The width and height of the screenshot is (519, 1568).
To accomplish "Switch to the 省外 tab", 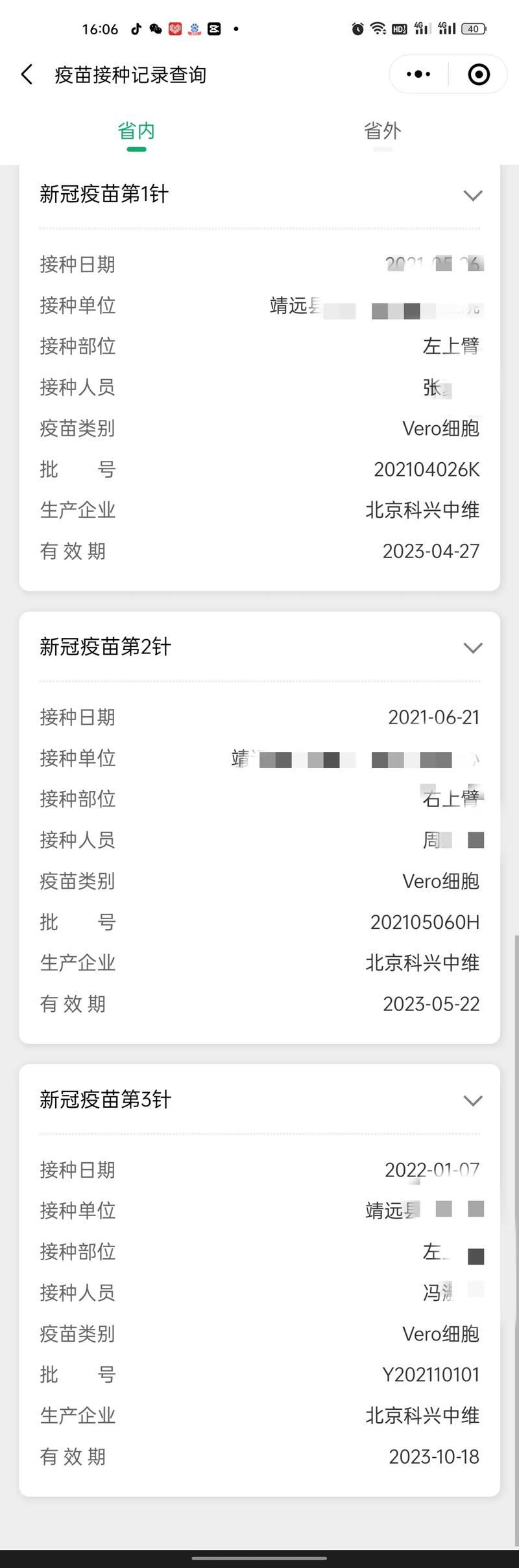I will [x=382, y=132].
